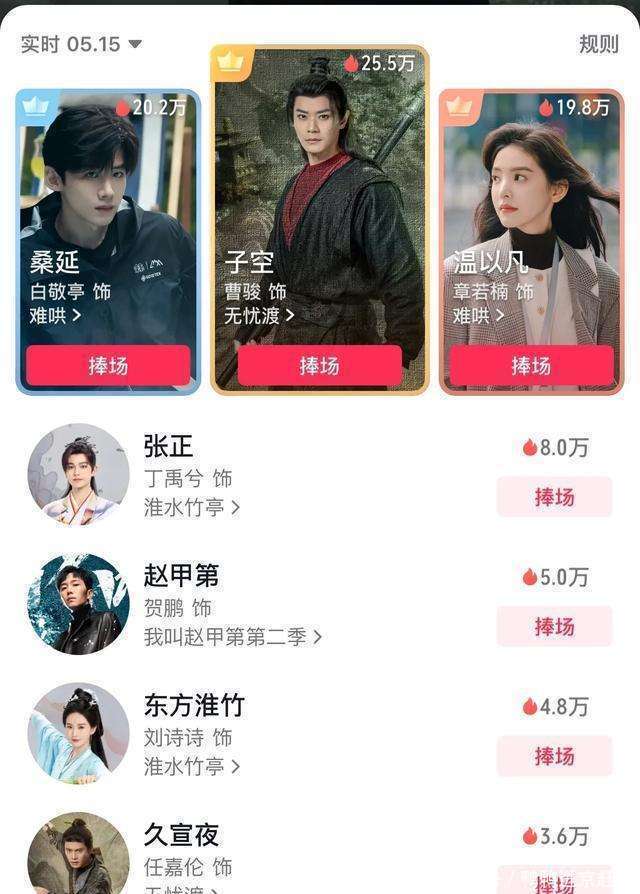Tap 捧场 button under 子空
The image size is (640, 894).
[320, 366]
